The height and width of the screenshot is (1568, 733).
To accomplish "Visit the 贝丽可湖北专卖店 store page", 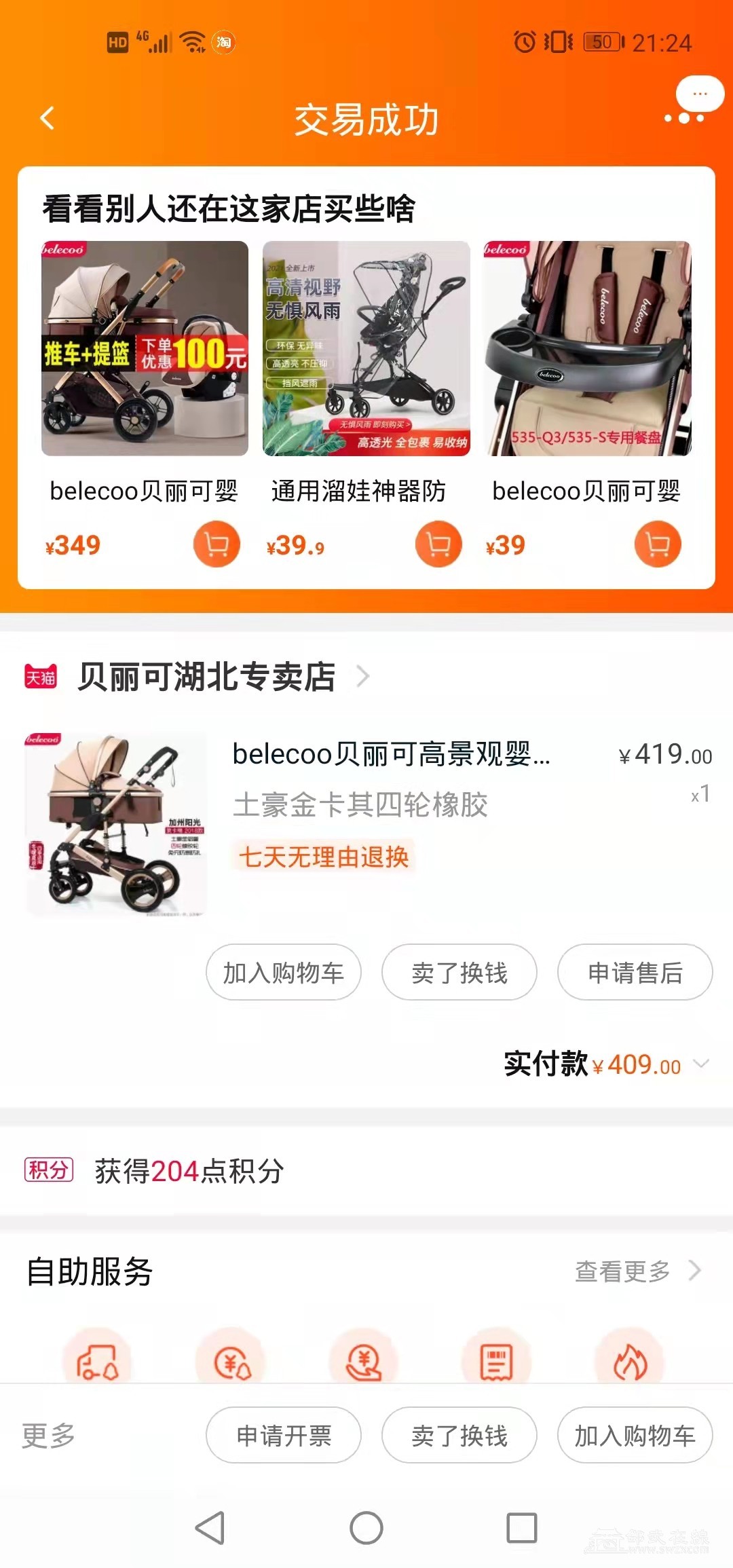I will (206, 677).
